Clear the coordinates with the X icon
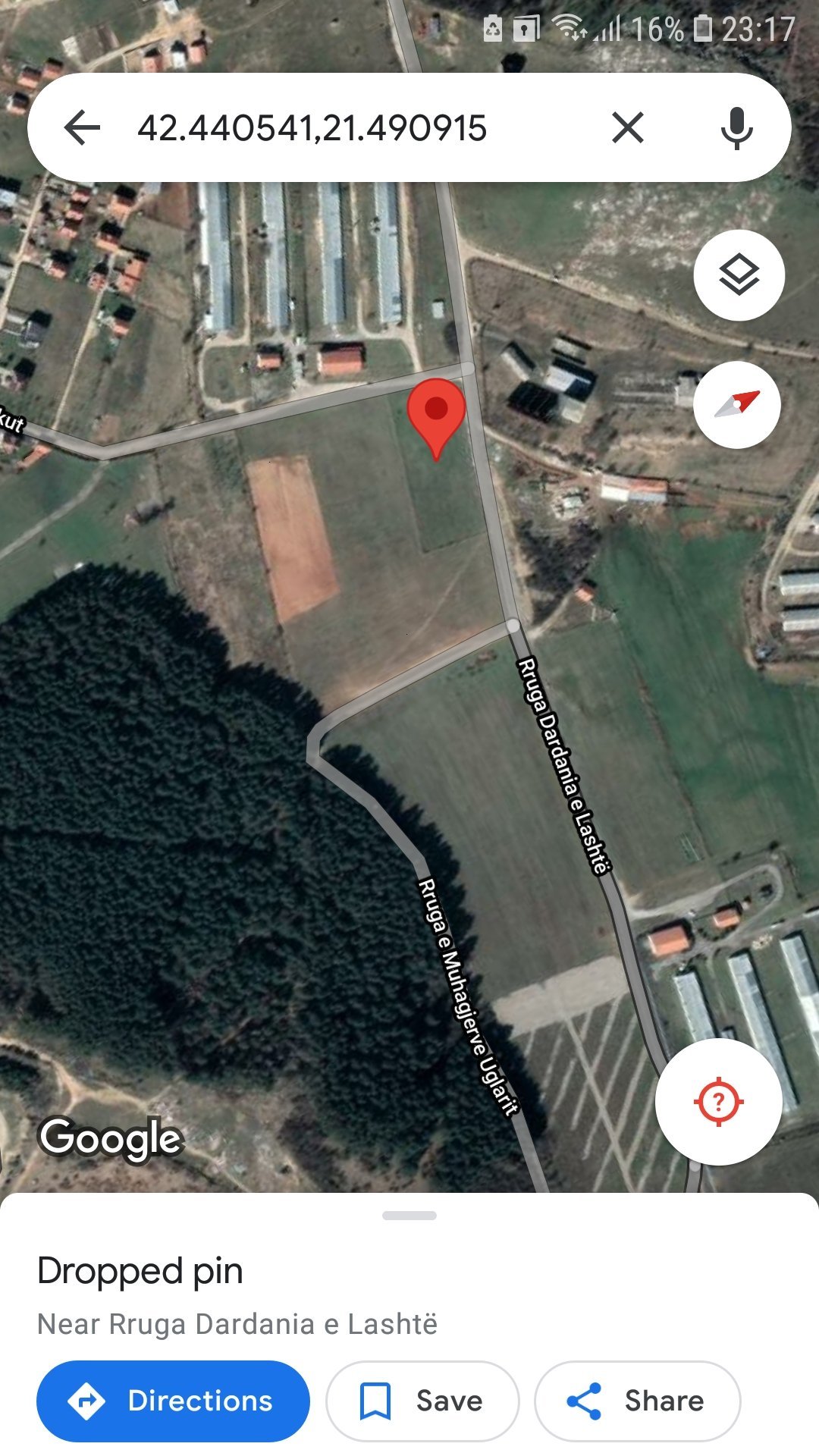The width and height of the screenshot is (819, 1456). 628,127
